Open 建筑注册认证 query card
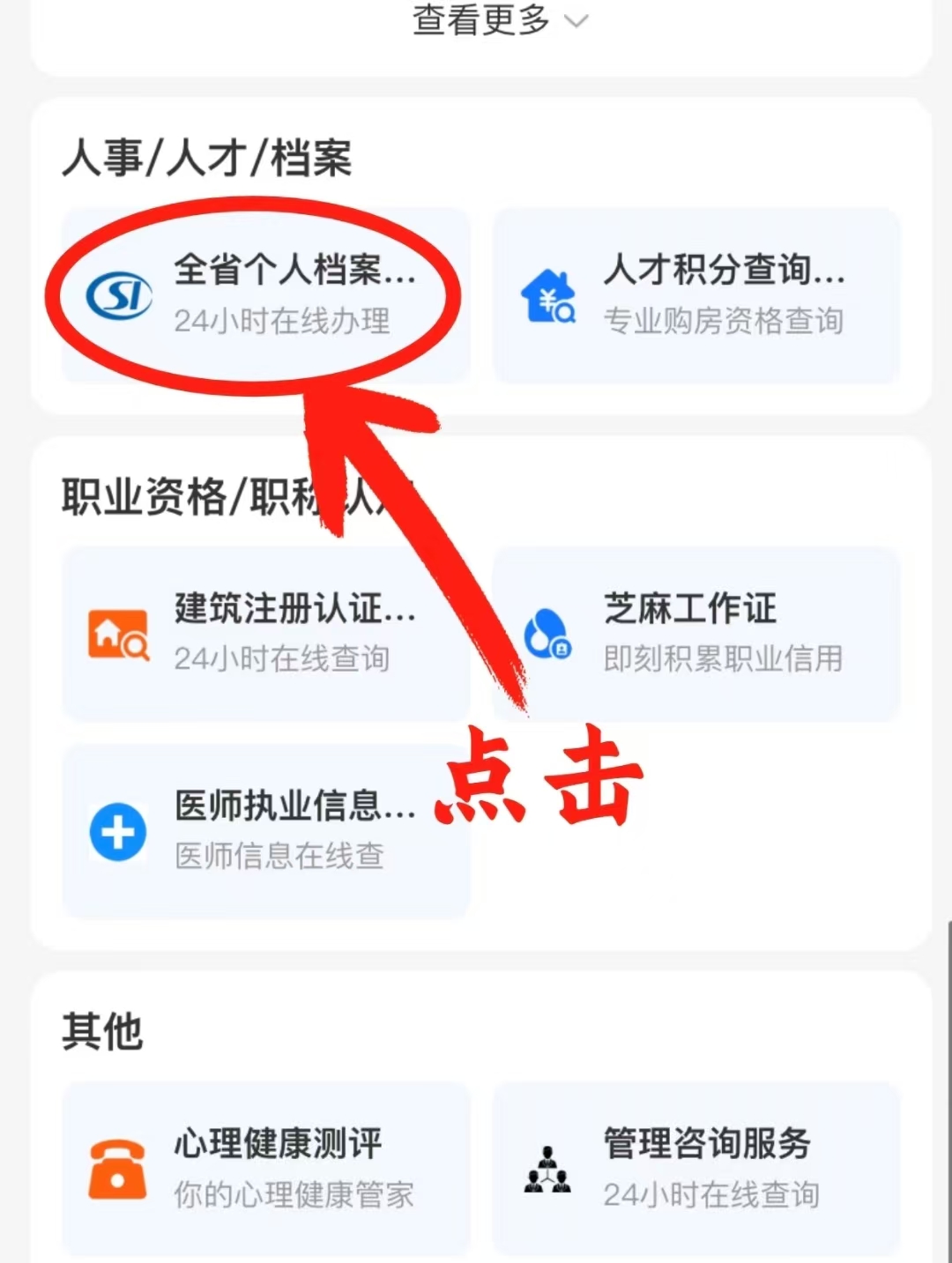The width and height of the screenshot is (952, 1263). pyautogui.click(x=264, y=634)
